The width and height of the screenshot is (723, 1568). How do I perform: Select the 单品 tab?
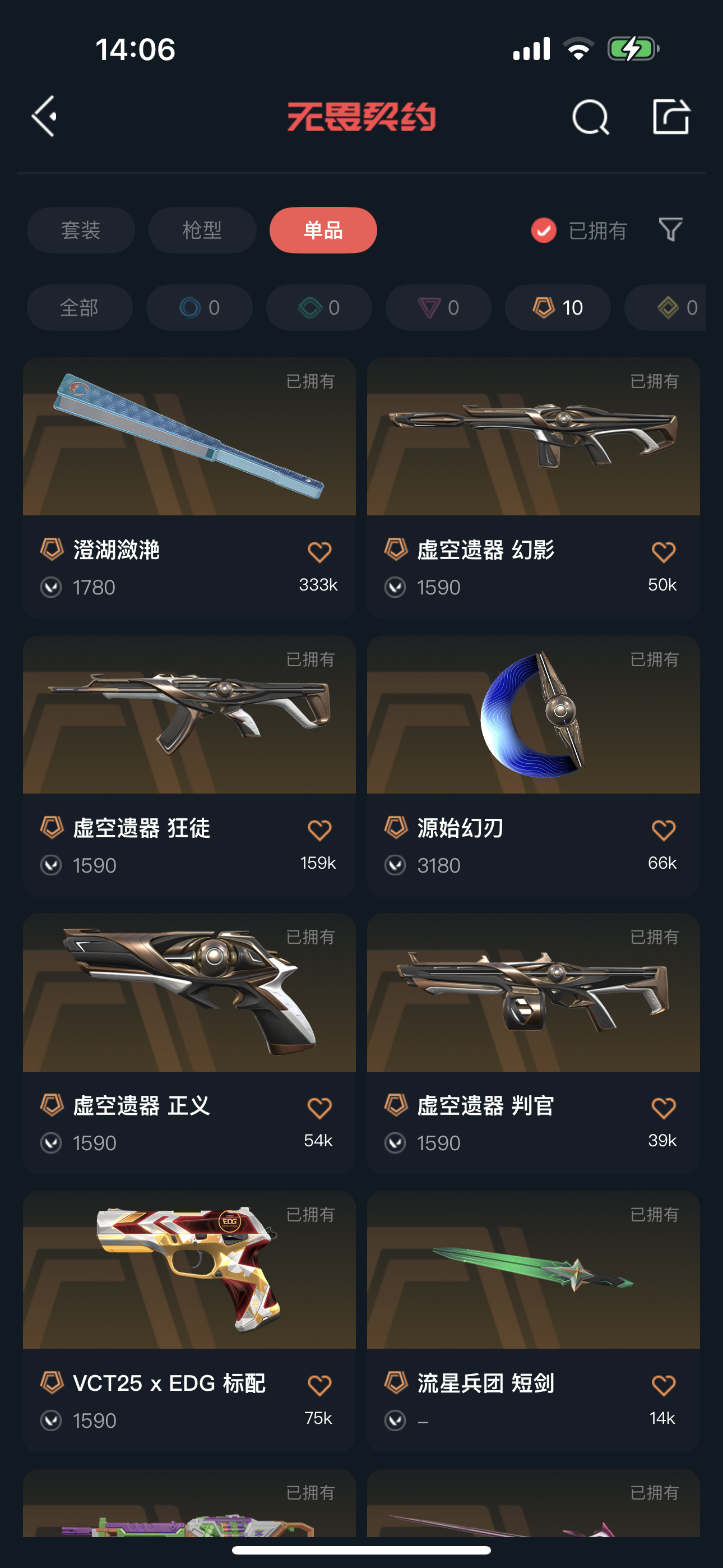pyautogui.click(x=323, y=230)
